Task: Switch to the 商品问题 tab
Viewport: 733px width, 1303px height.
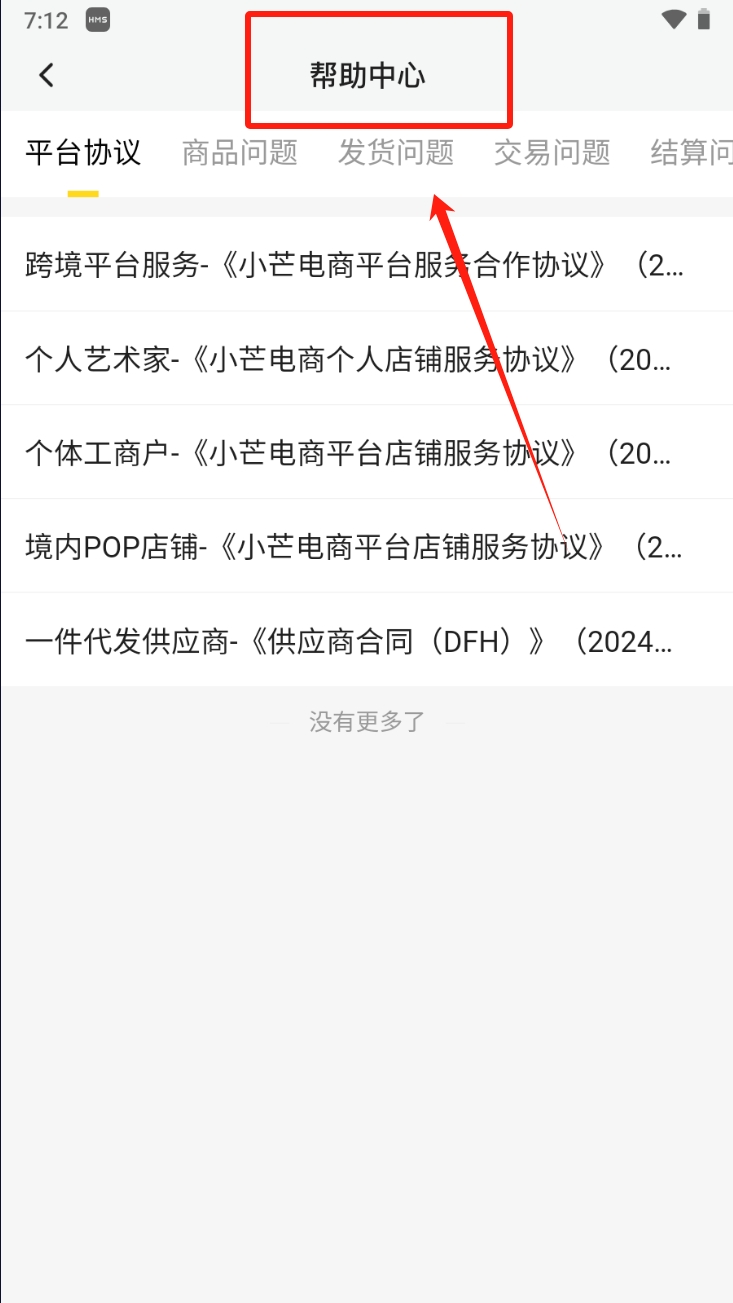Action: (x=240, y=153)
